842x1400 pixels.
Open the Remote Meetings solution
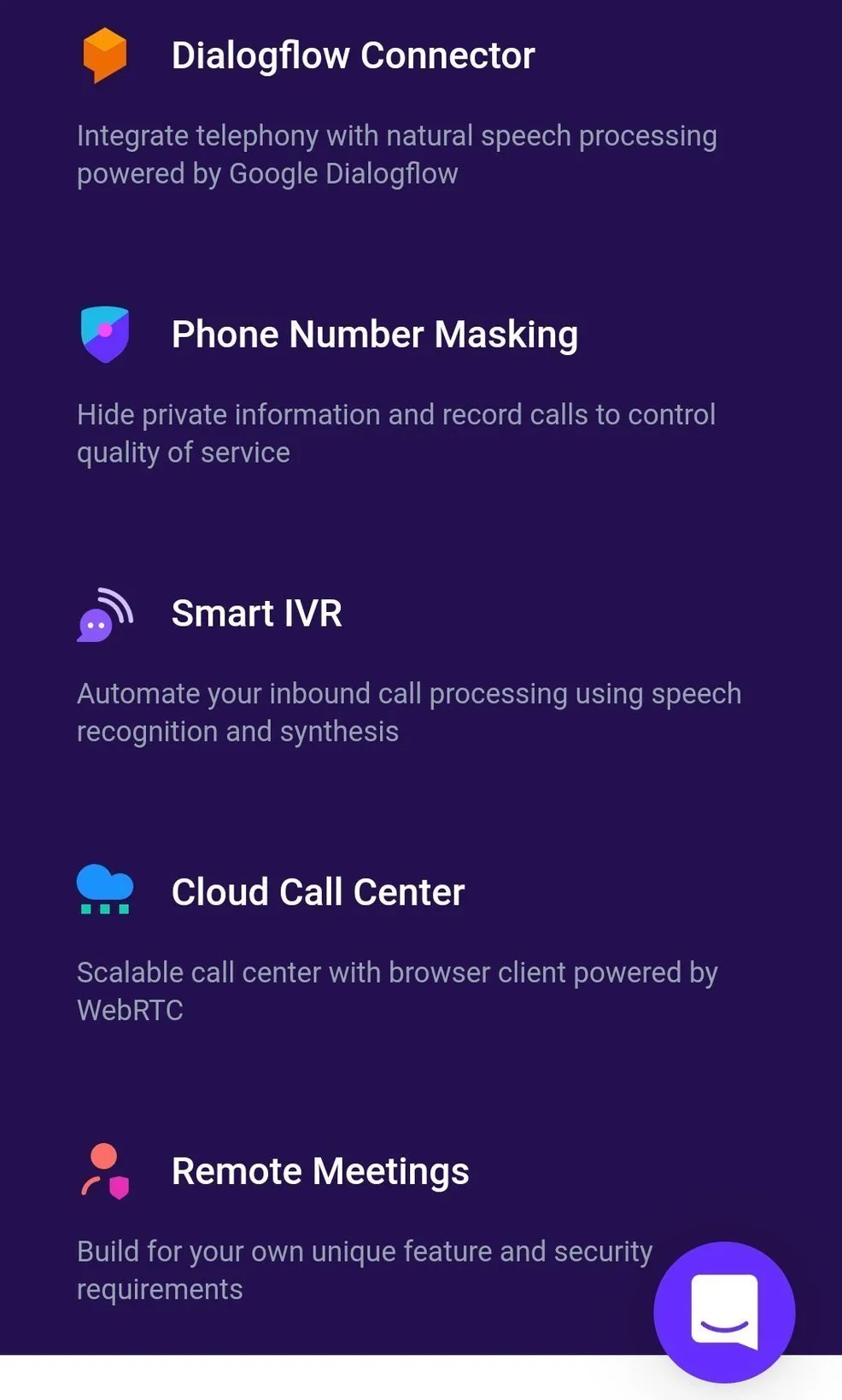(x=320, y=1171)
